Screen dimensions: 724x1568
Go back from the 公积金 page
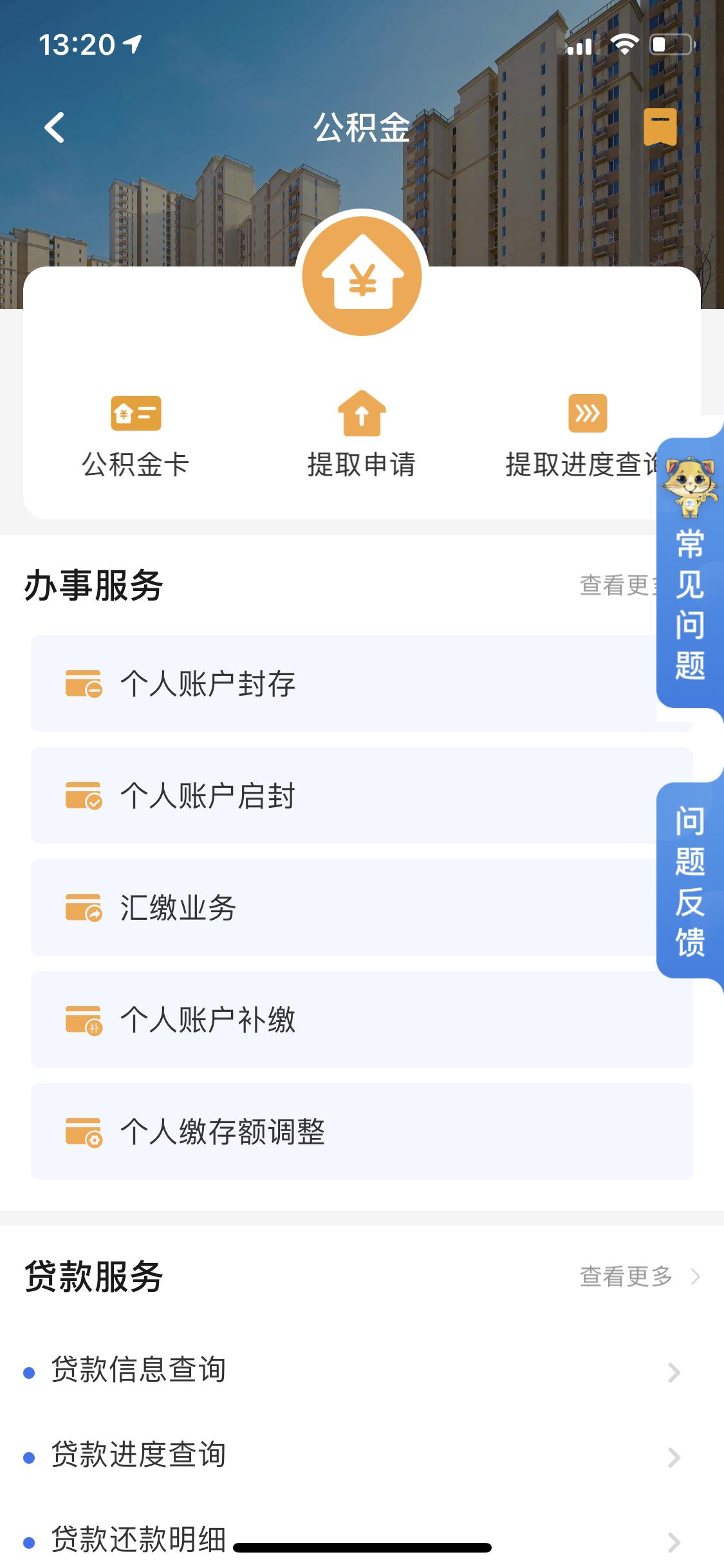pyautogui.click(x=55, y=127)
